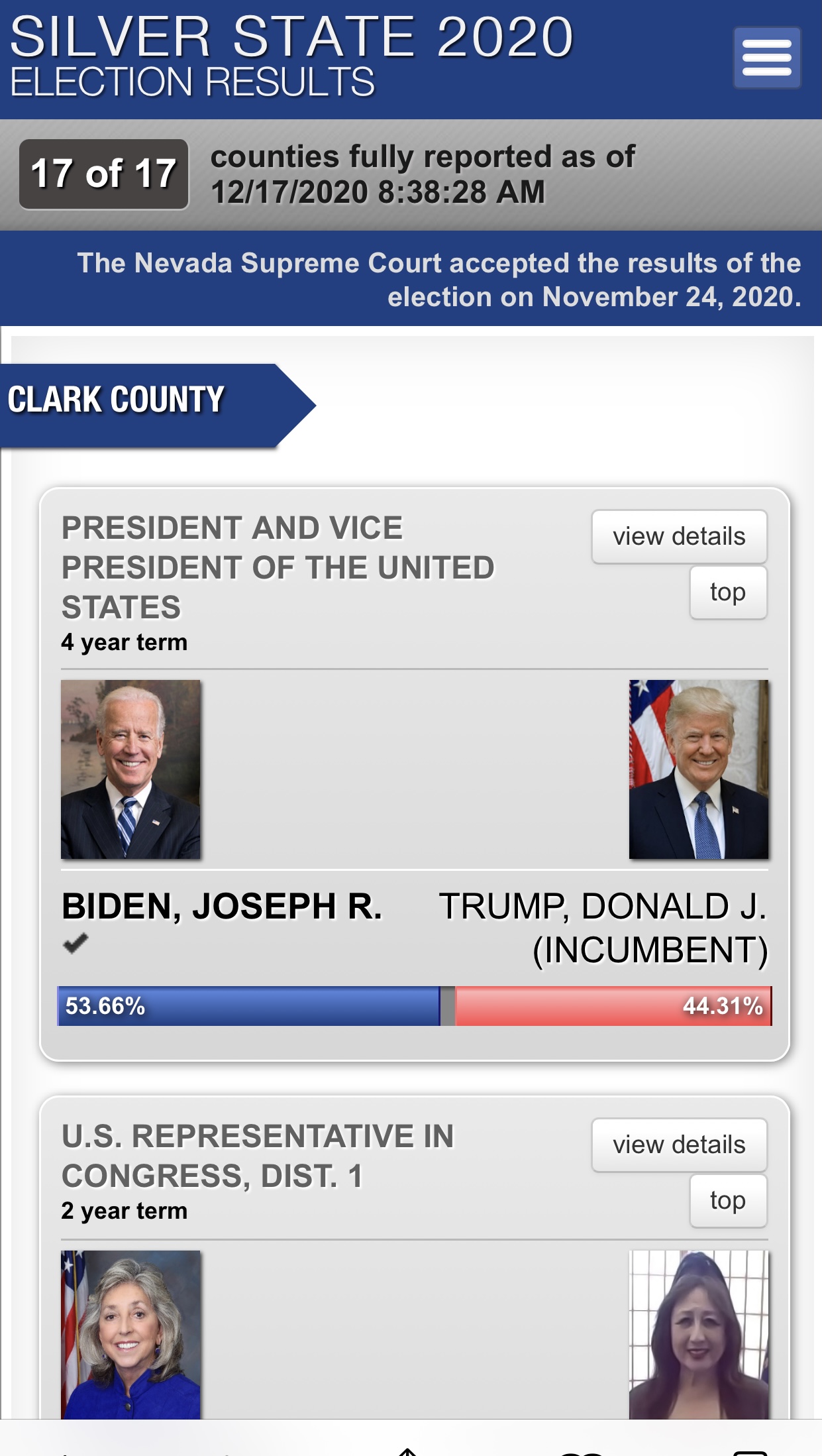This screenshot has height=1456, width=822.
Task: View details for the President race
Action: (x=679, y=536)
